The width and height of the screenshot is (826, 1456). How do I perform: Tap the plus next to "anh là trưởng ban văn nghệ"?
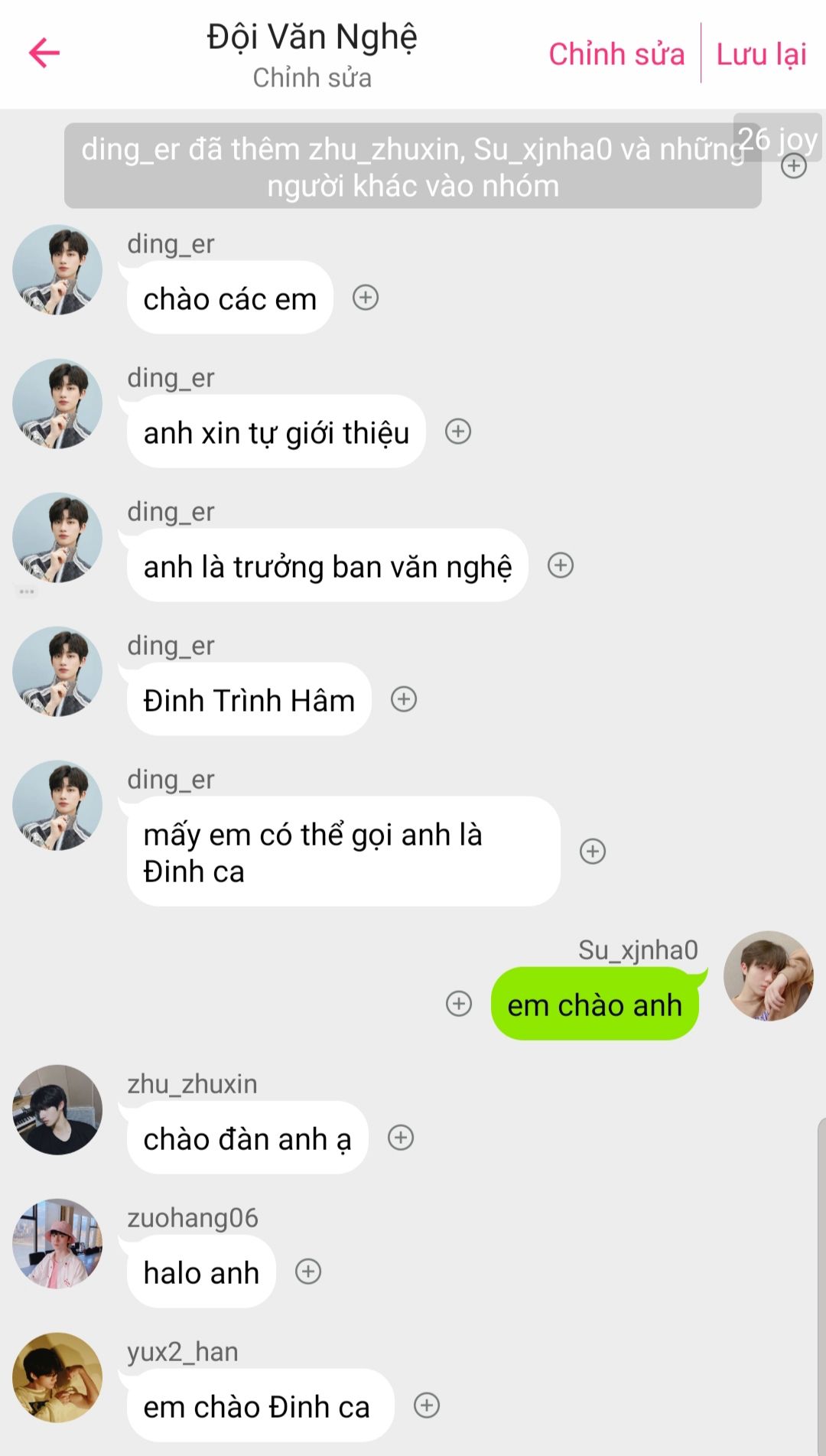click(561, 565)
